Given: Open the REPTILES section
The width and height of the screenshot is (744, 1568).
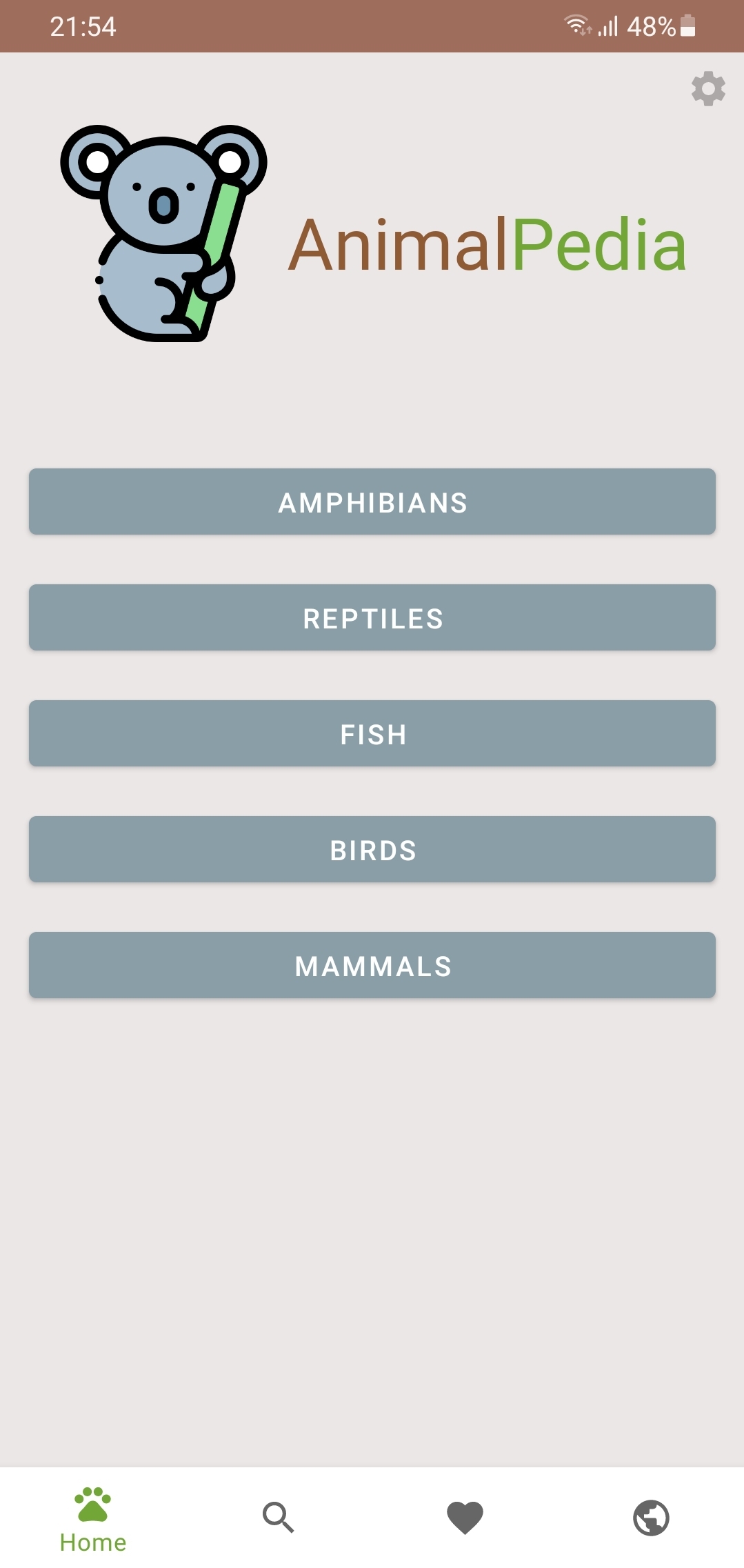Looking at the screenshot, I should [x=372, y=618].
